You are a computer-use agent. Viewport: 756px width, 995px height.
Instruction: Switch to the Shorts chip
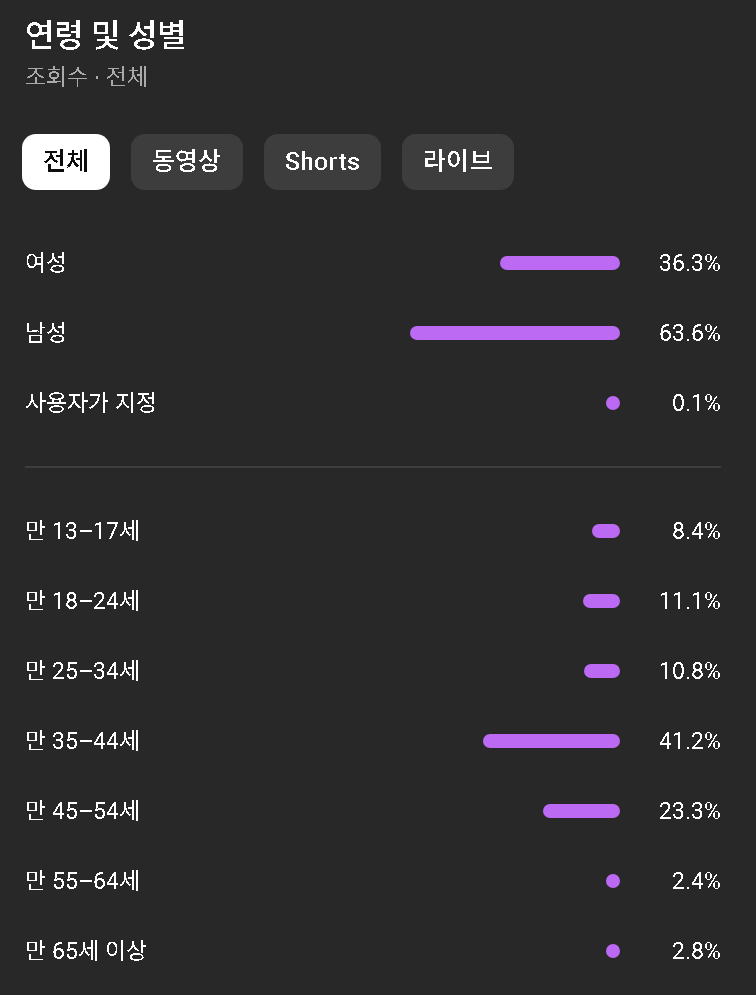pos(322,162)
